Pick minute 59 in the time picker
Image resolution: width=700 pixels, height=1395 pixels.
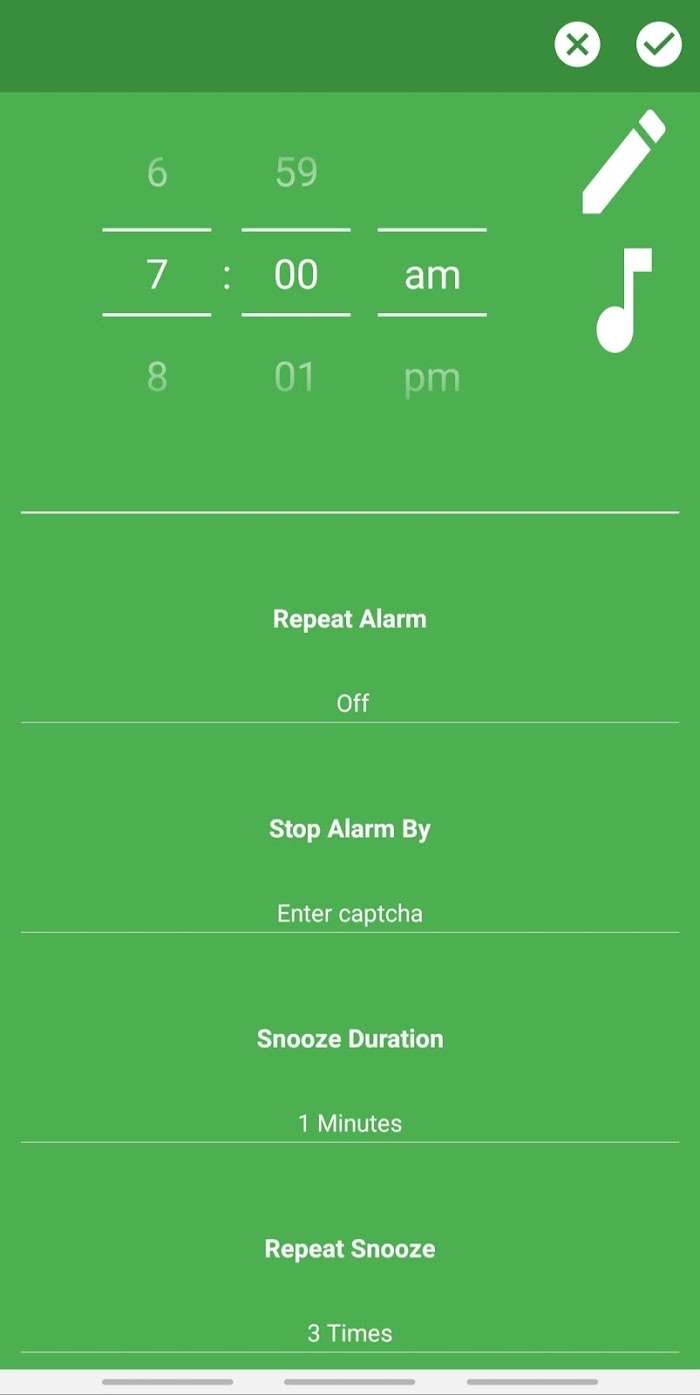tap(296, 173)
